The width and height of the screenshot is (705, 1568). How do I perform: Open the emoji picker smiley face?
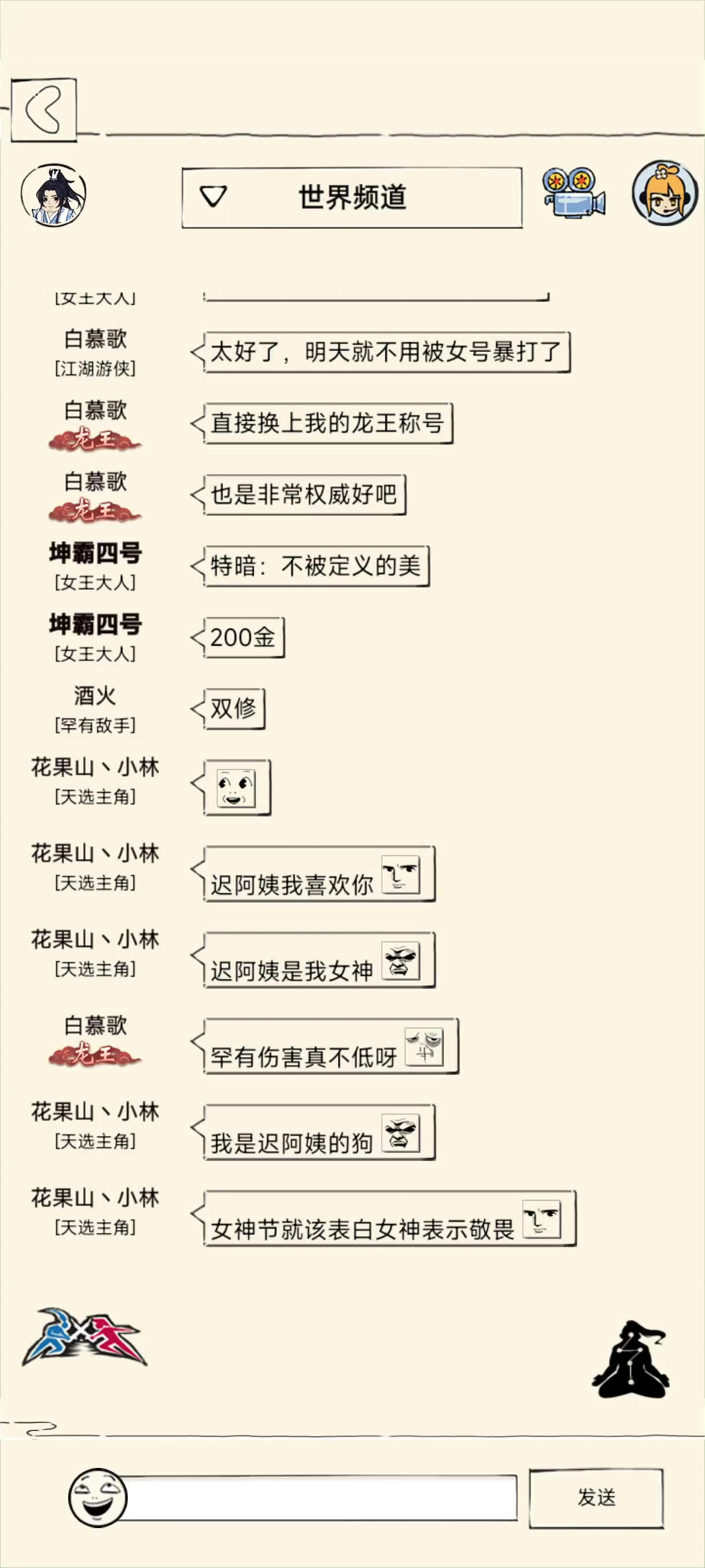coord(97,1497)
